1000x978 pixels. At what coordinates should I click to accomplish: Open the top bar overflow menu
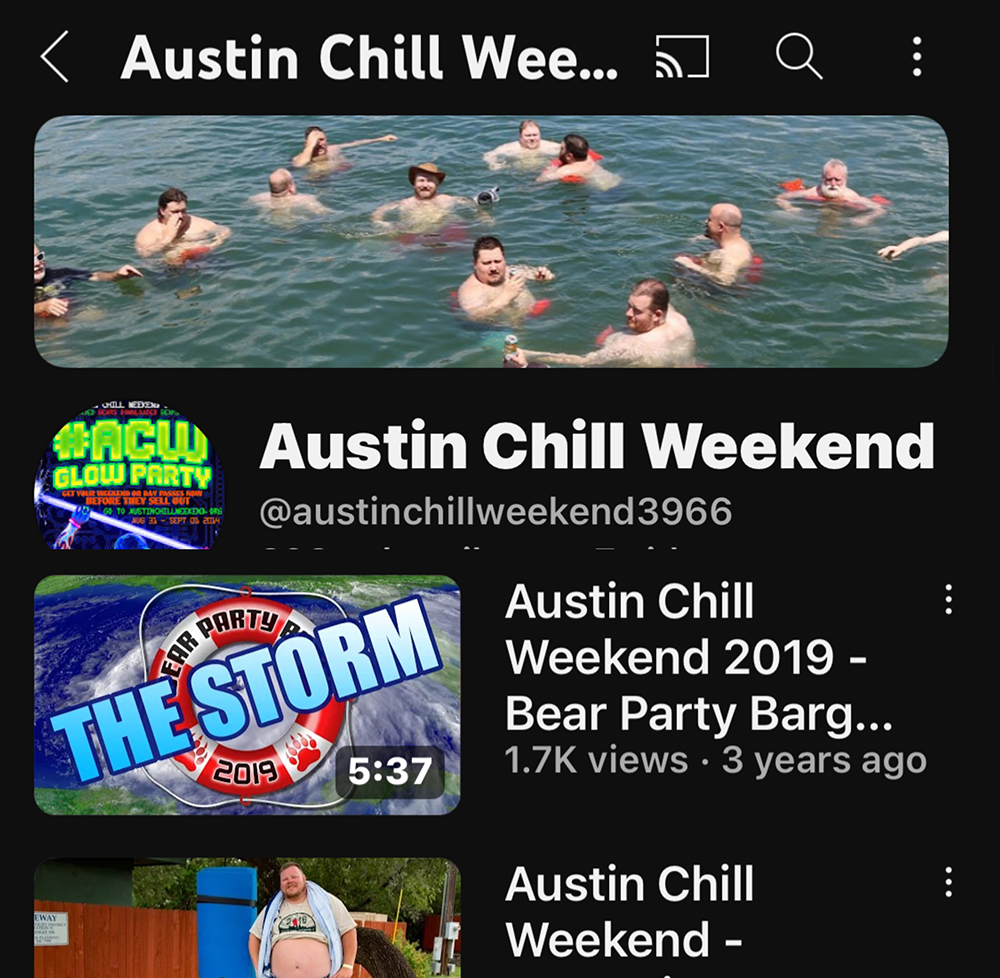pos(916,58)
